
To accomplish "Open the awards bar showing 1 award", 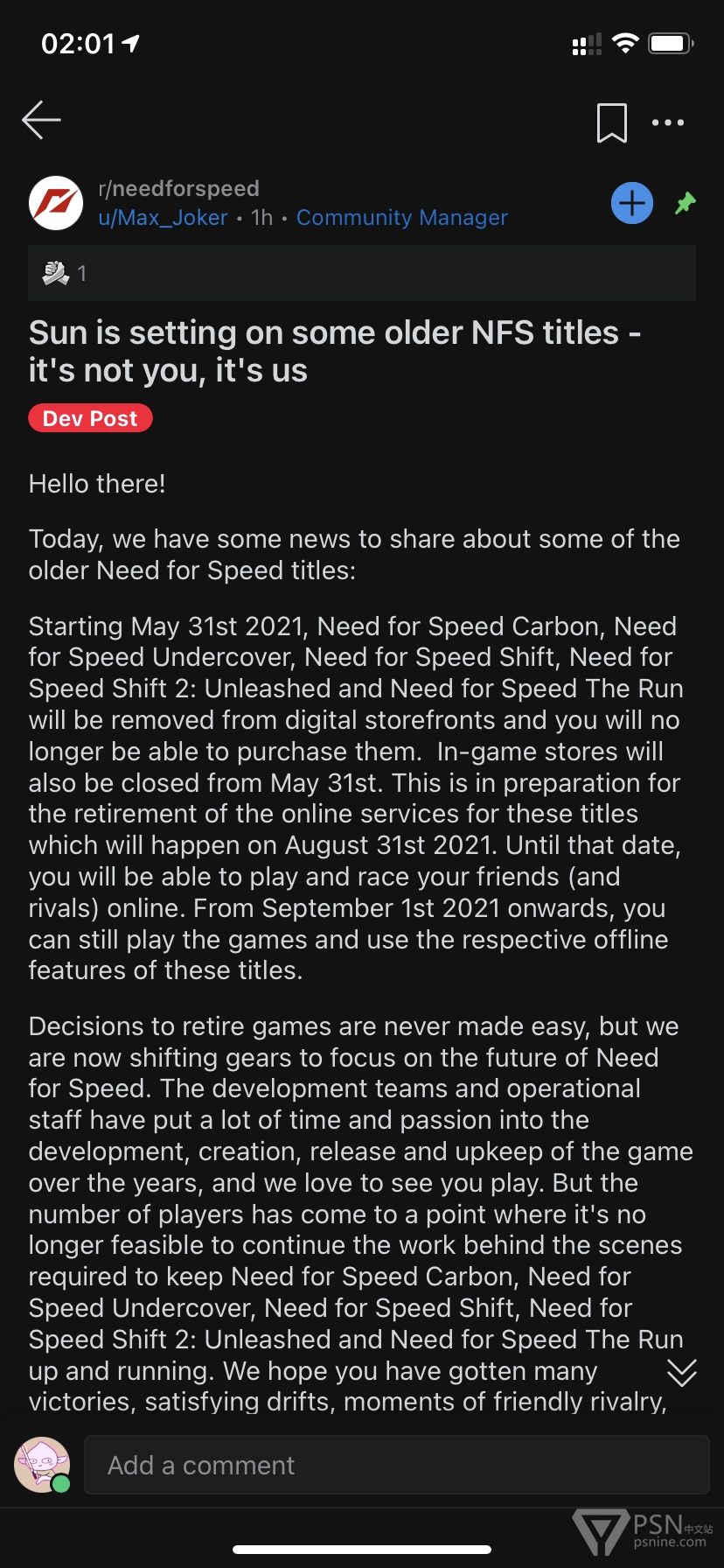I will 362,273.
